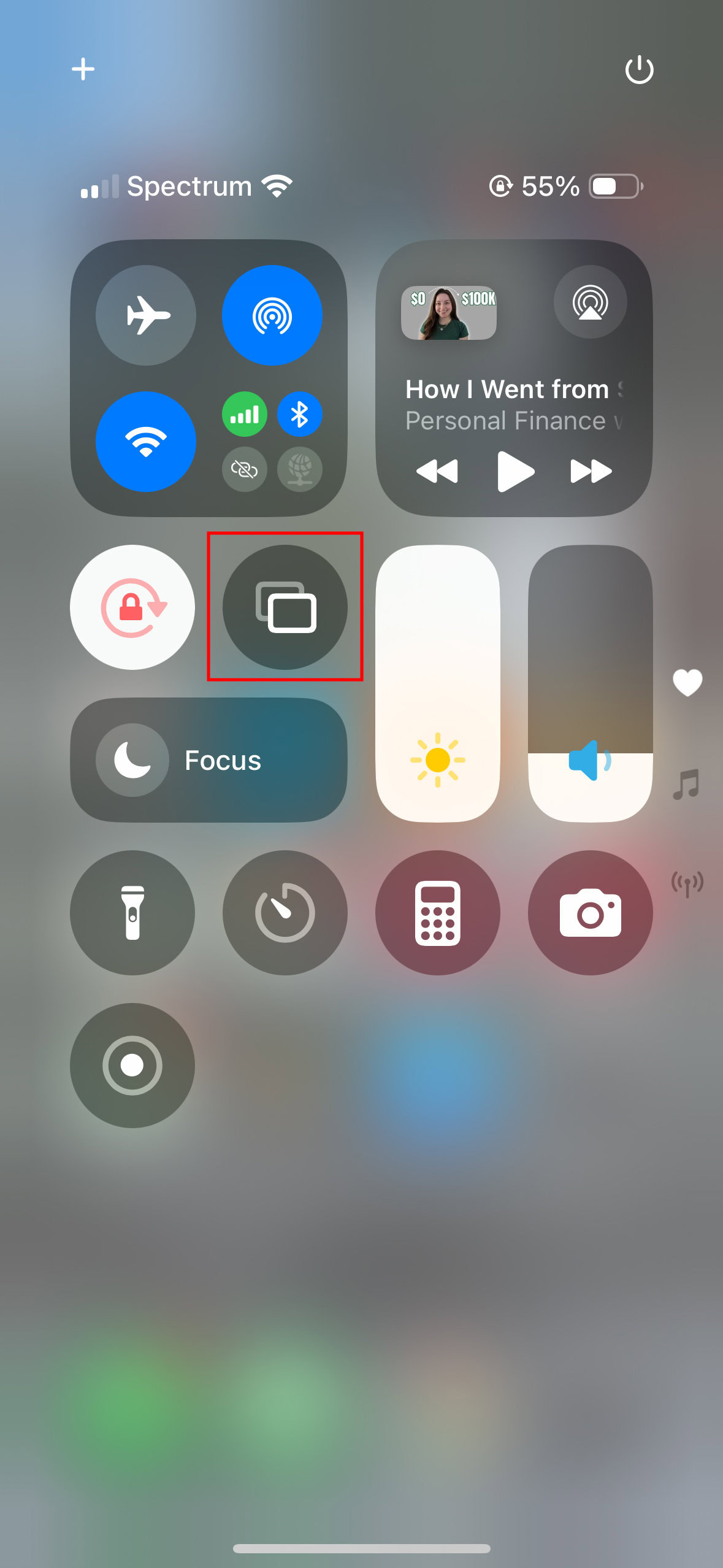Open the power button options
Image resolution: width=723 pixels, height=1568 pixels.
coord(639,69)
